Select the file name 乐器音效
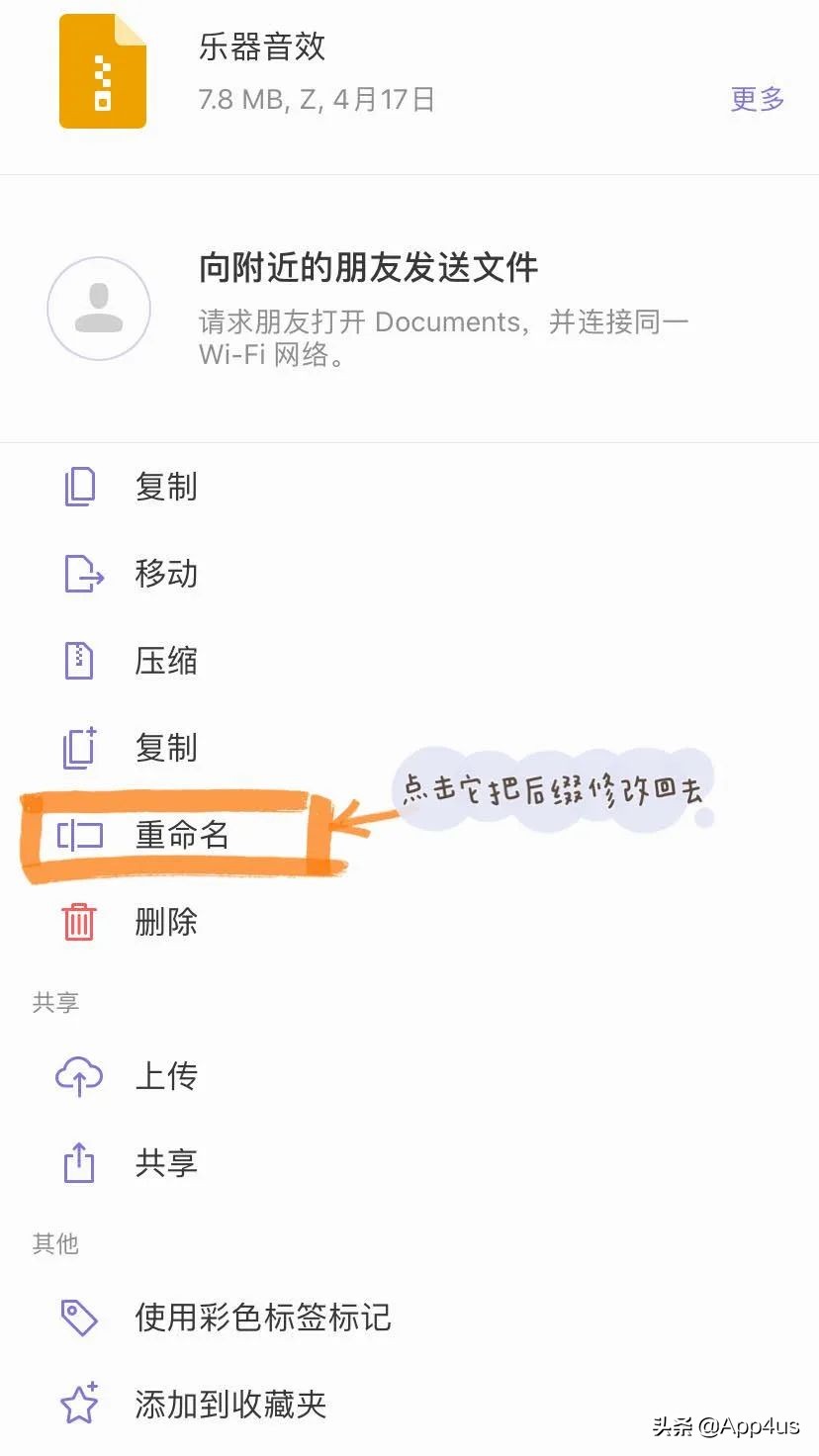 tap(263, 46)
